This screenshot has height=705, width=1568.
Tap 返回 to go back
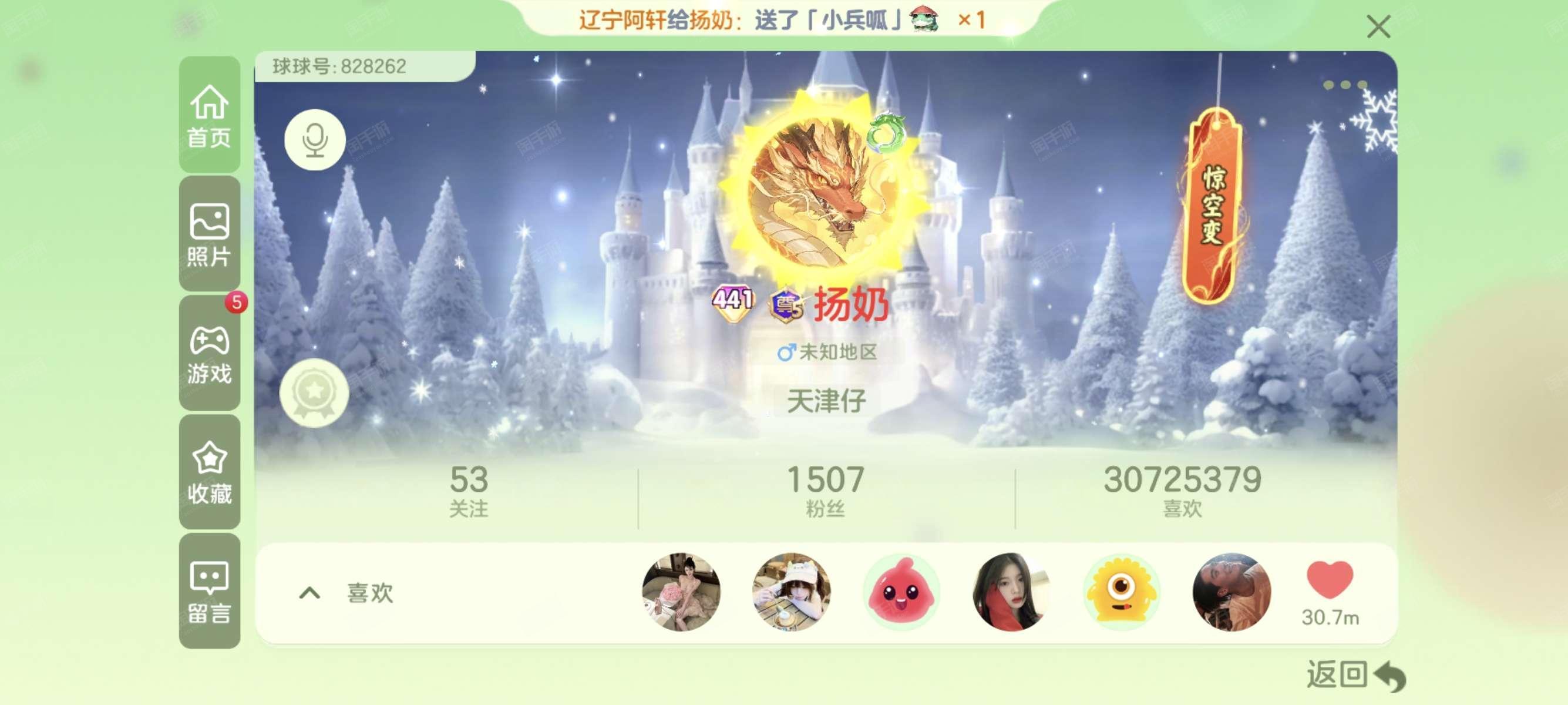1355,674
